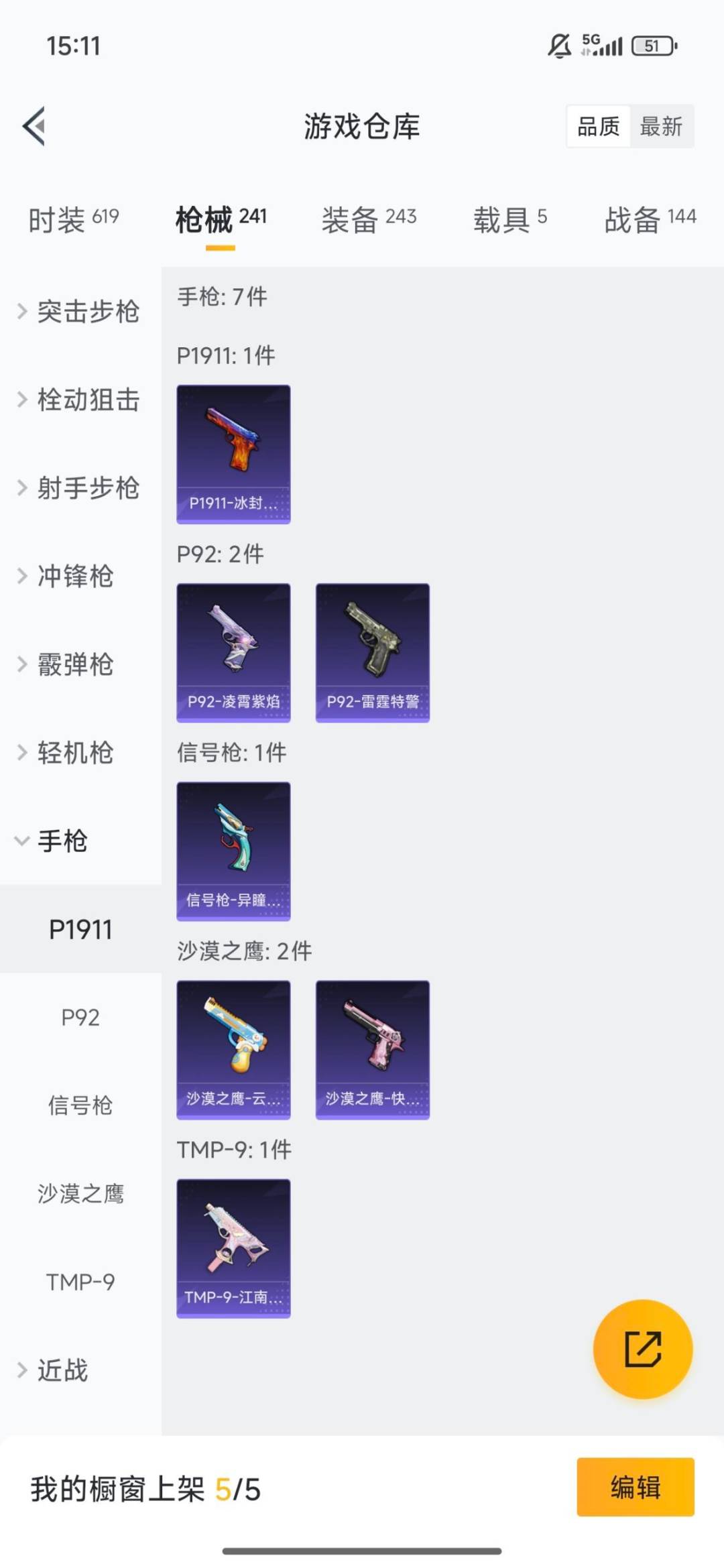Viewport: 724px width, 1568px height.
Task: View the P92-凌霄紫焰 skin
Action: [x=233, y=650]
